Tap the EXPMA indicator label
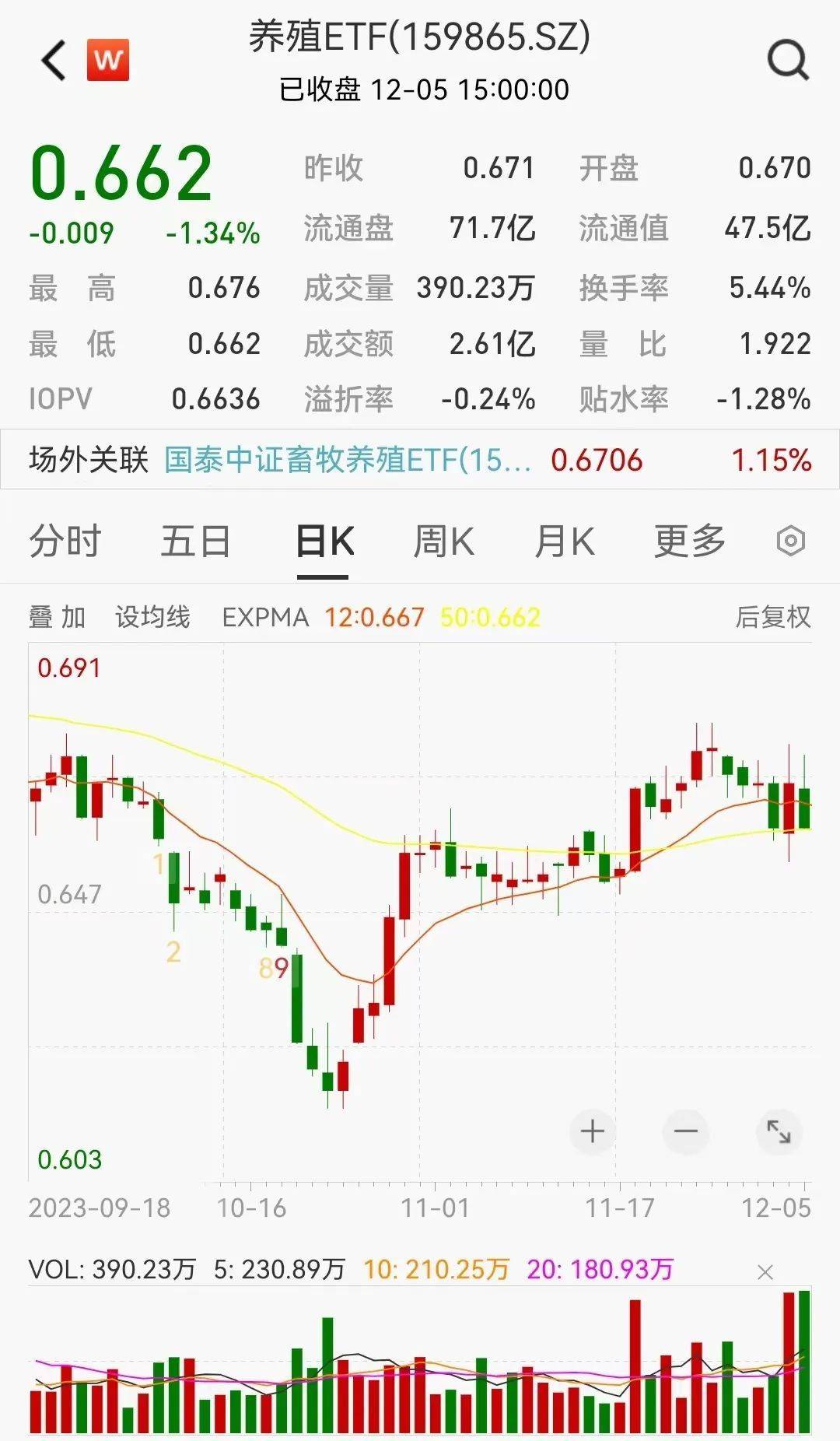The width and height of the screenshot is (840, 1441). (x=265, y=617)
